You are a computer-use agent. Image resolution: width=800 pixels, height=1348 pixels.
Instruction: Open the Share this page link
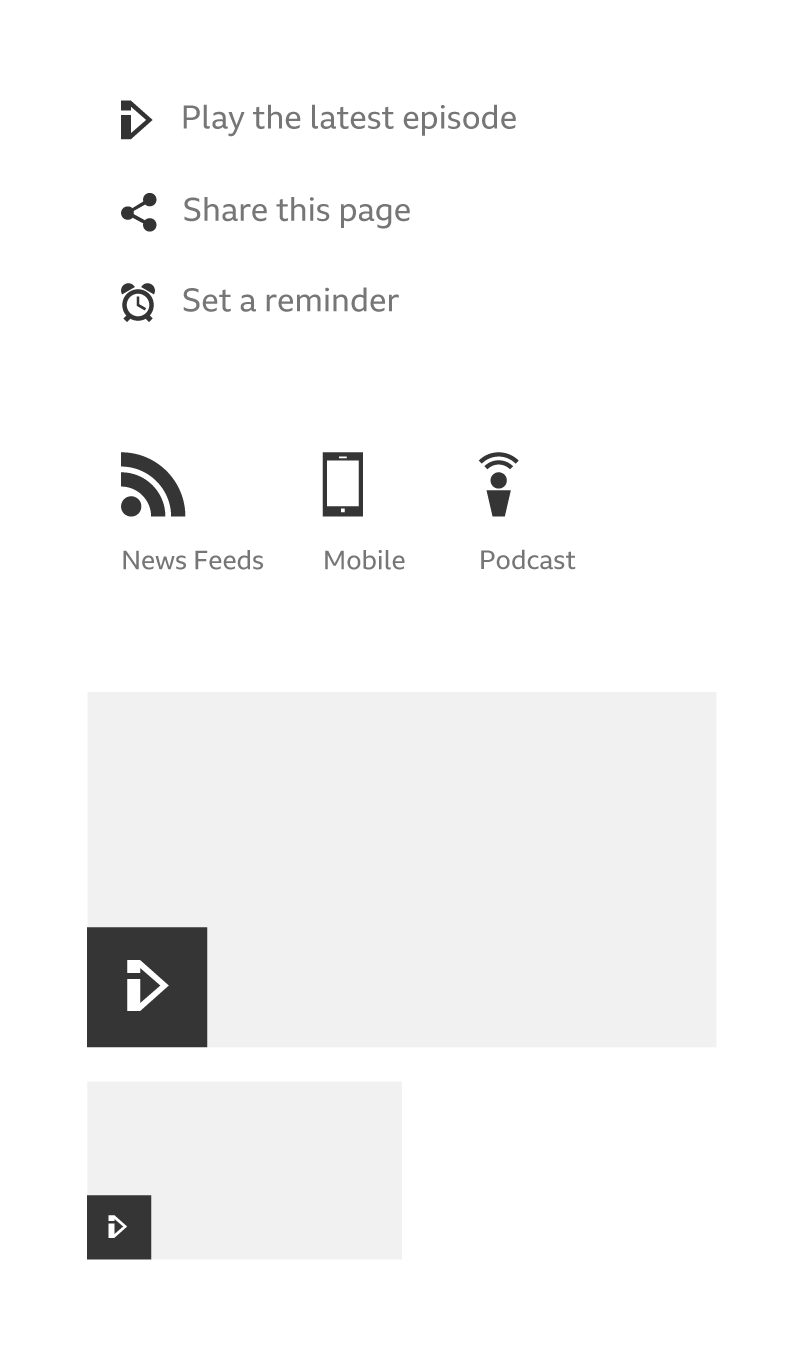(296, 210)
